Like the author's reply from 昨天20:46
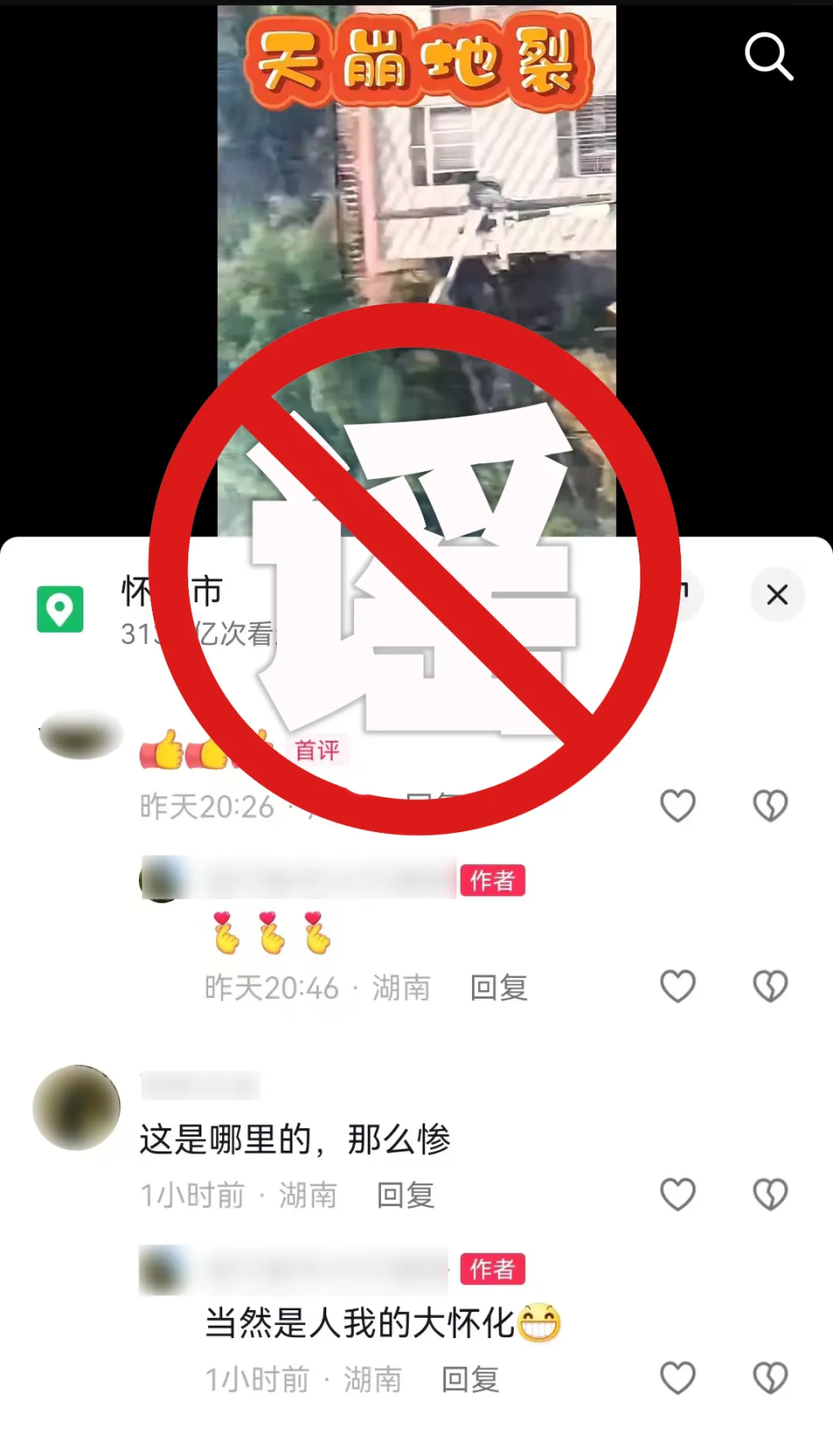833x1456 pixels. (678, 987)
